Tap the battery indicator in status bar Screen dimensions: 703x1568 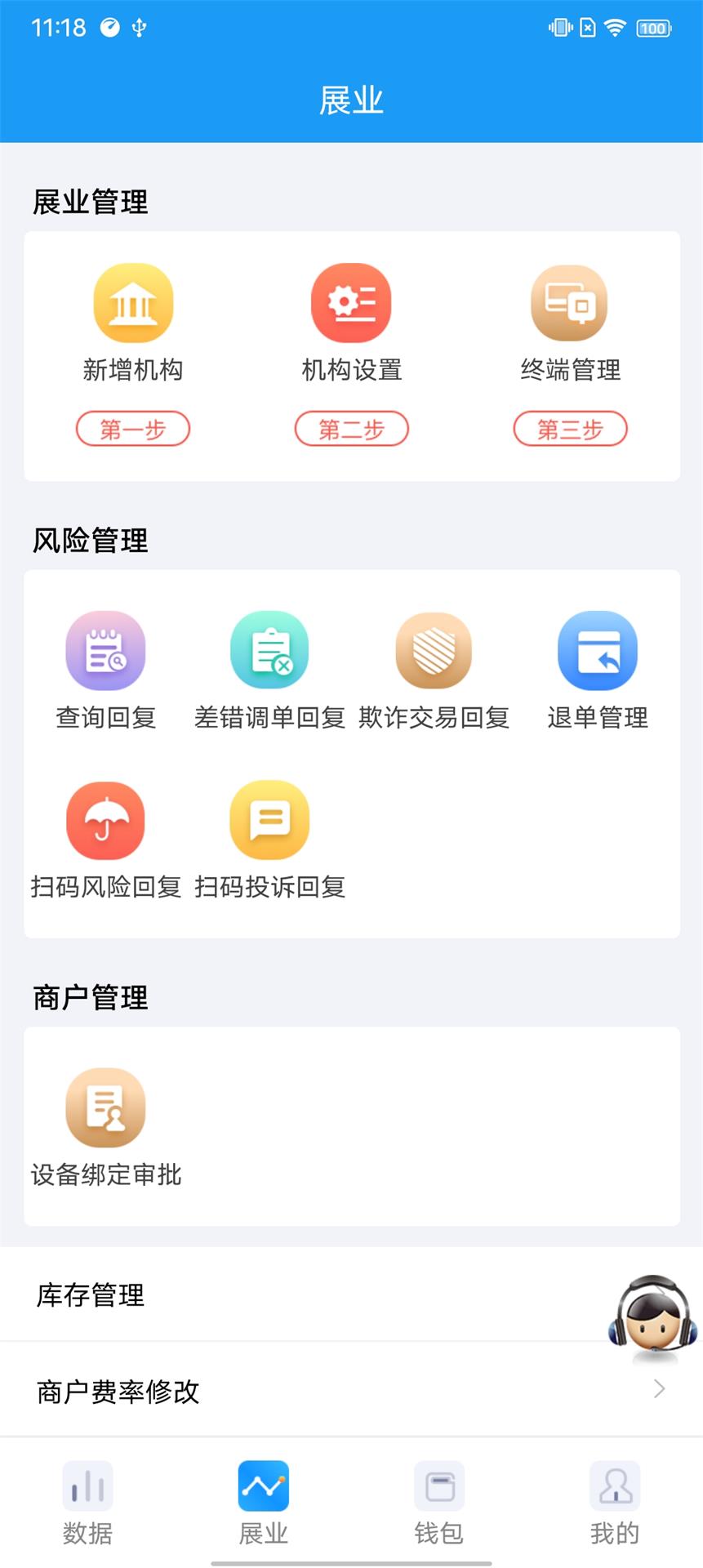(x=652, y=27)
